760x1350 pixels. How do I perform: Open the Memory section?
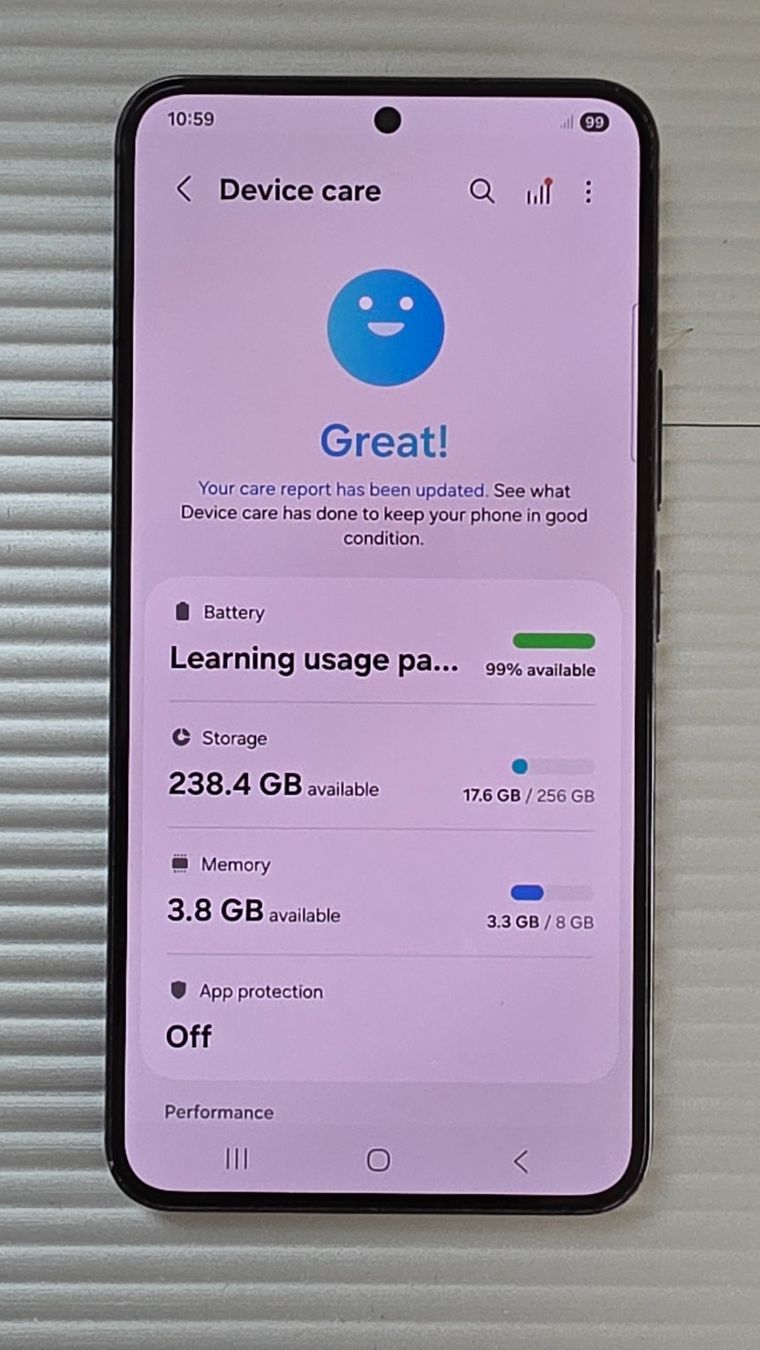(x=380, y=893)
